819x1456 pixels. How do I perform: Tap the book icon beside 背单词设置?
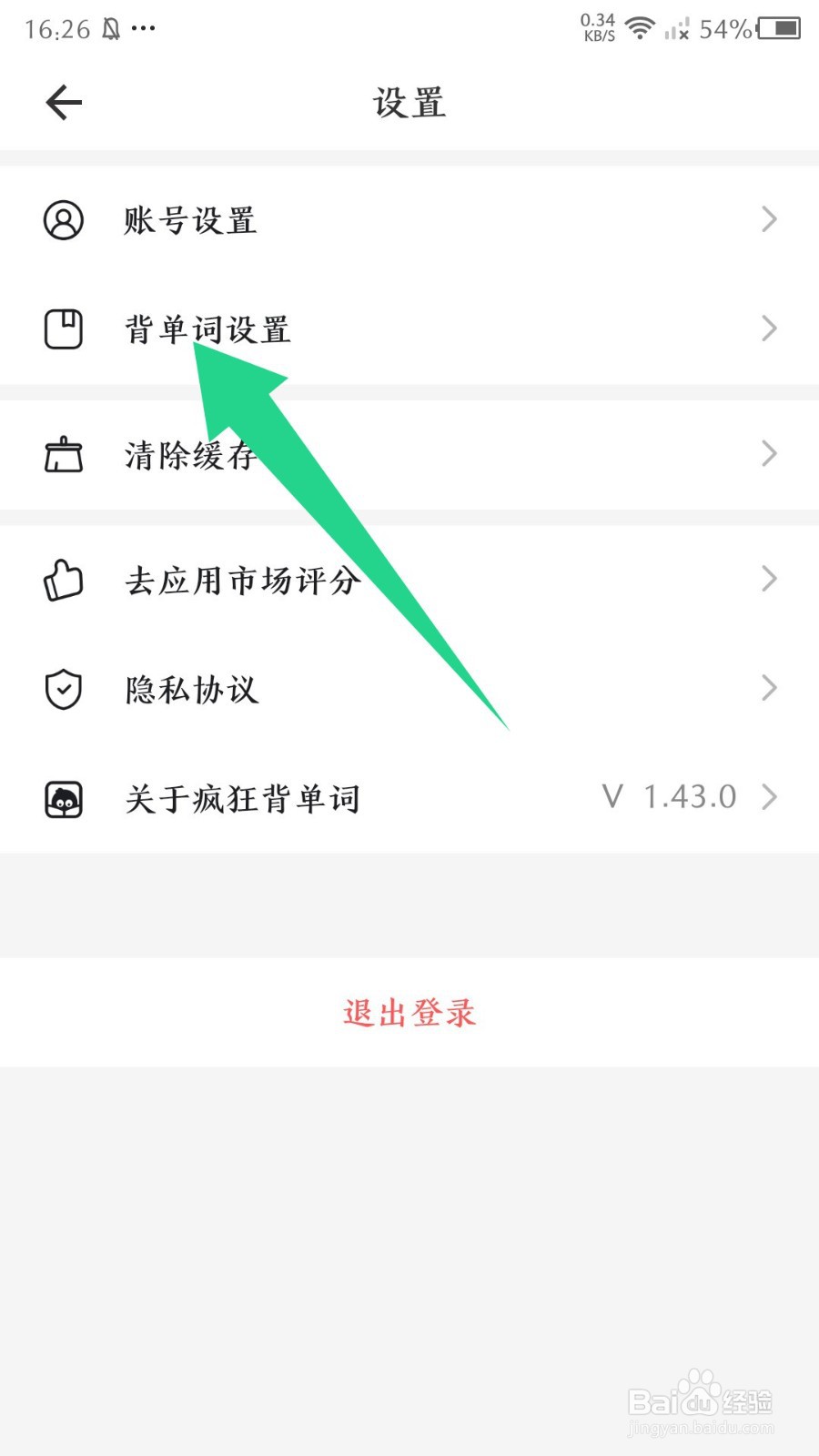63,329
